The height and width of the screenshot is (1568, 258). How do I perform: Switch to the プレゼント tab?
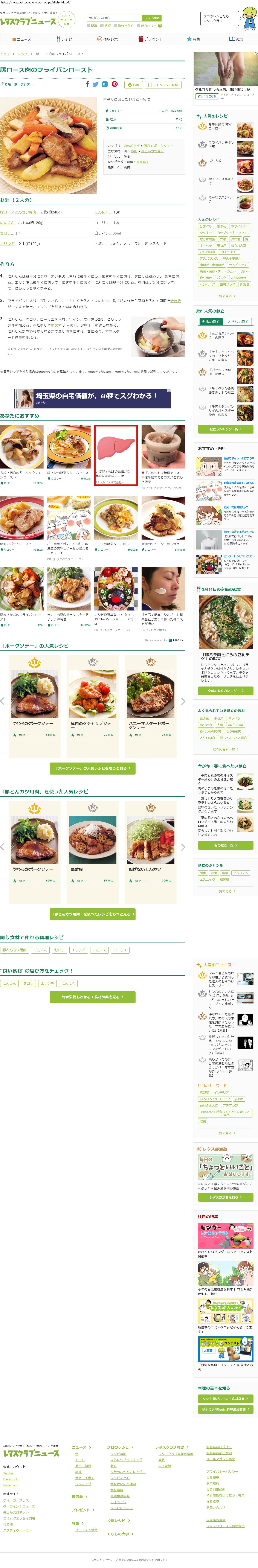pyautogui.click(x=150, y=39)
